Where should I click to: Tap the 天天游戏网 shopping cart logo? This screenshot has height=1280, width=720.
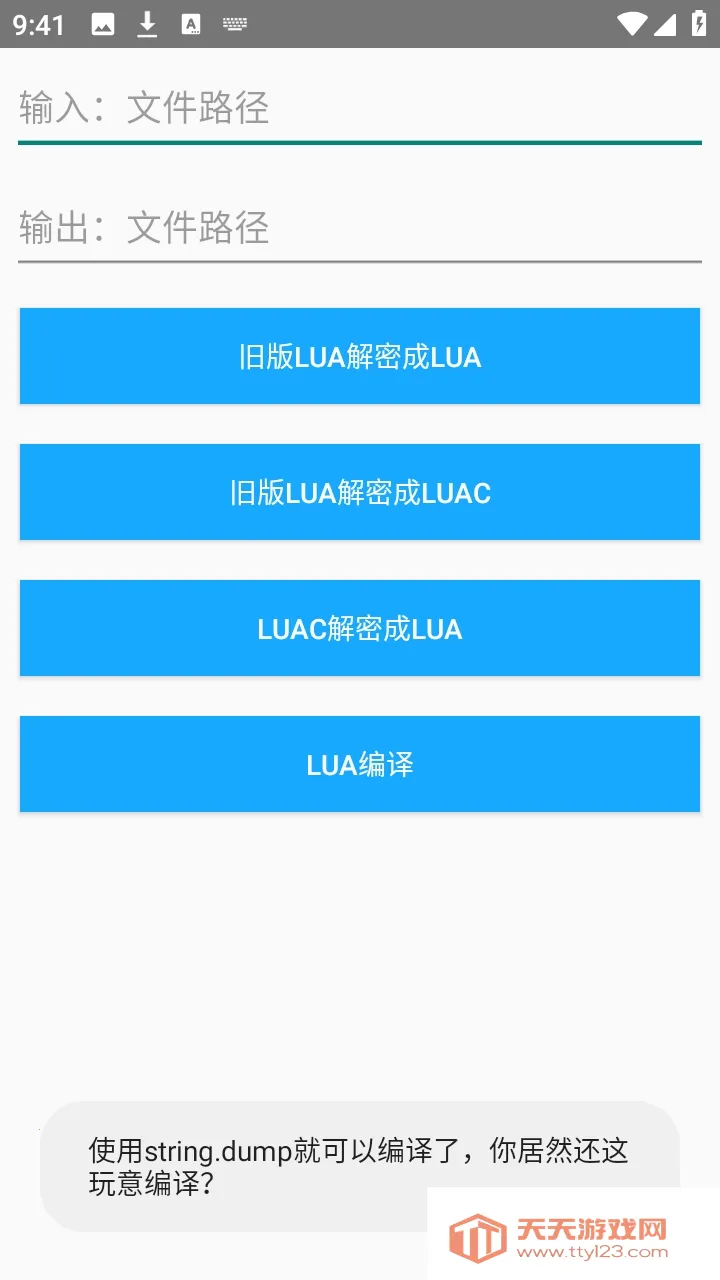pyautogui.click(x=475, y=1230)
